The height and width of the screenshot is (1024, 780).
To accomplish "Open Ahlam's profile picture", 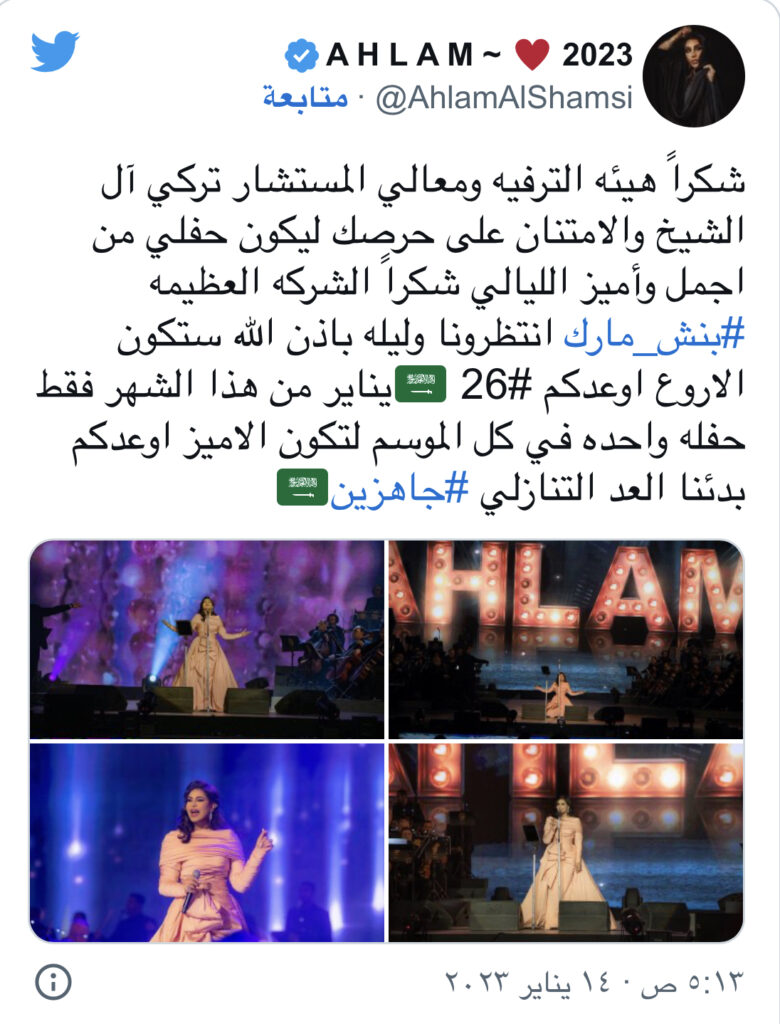I will coord(698,76).
